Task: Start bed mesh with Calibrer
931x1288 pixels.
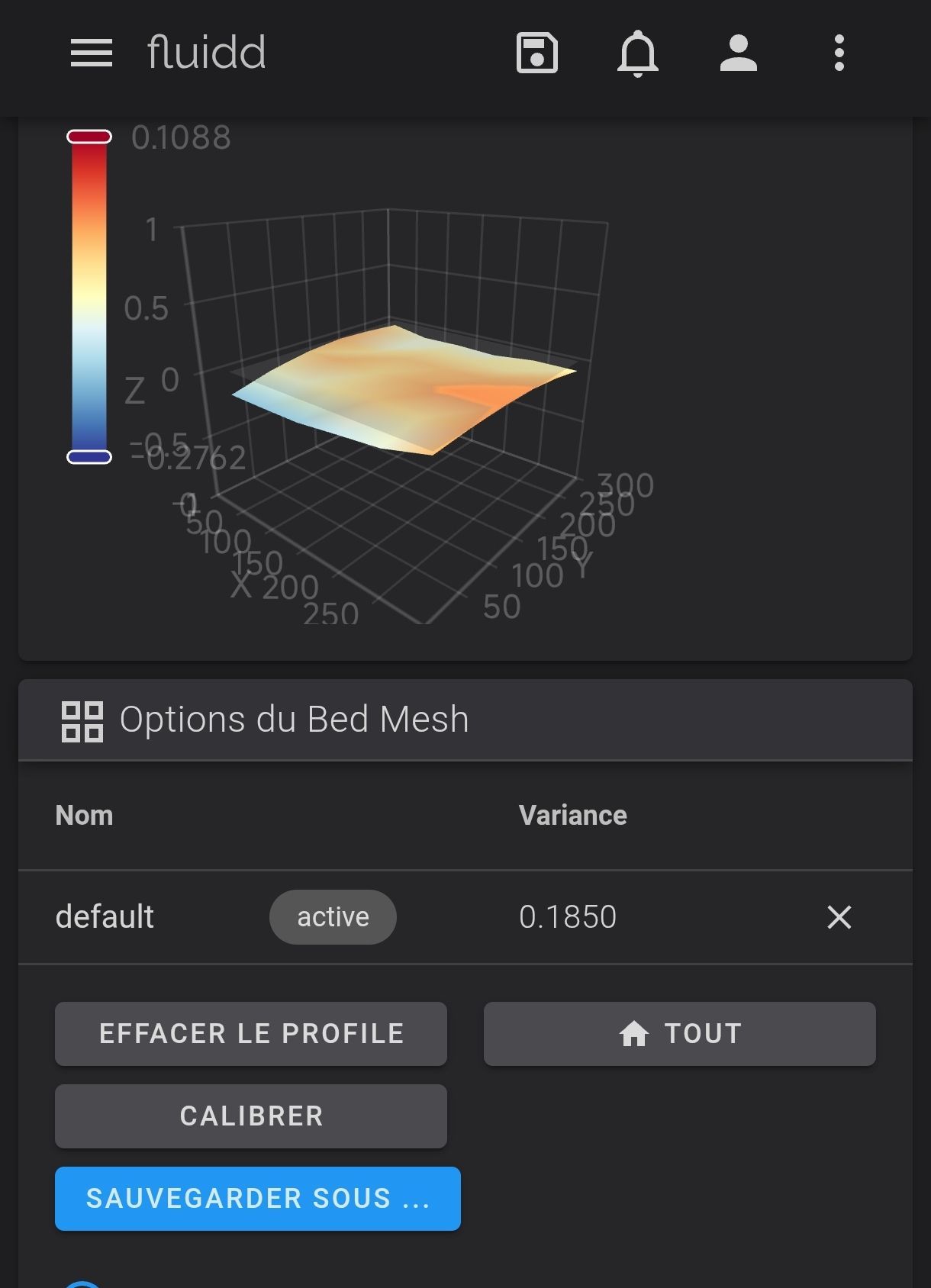Action: (251, 1116)
